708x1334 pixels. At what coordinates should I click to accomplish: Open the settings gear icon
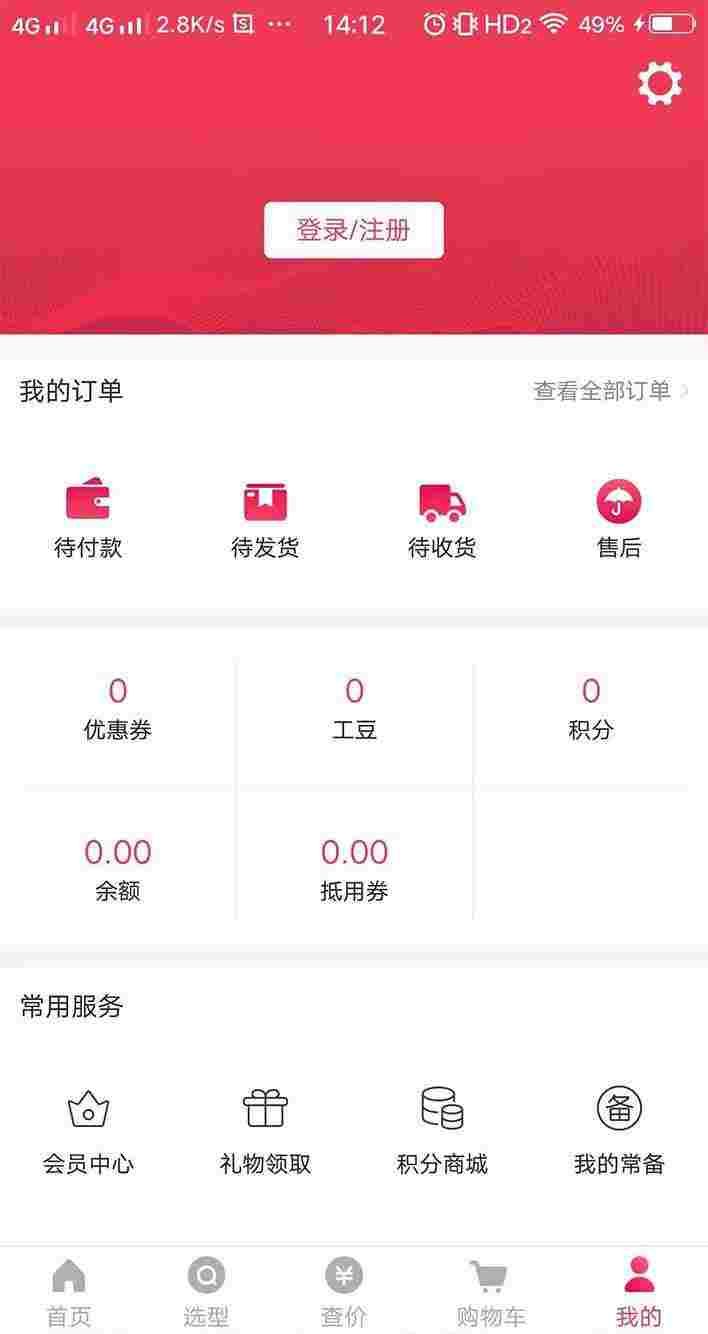[660, 84]
